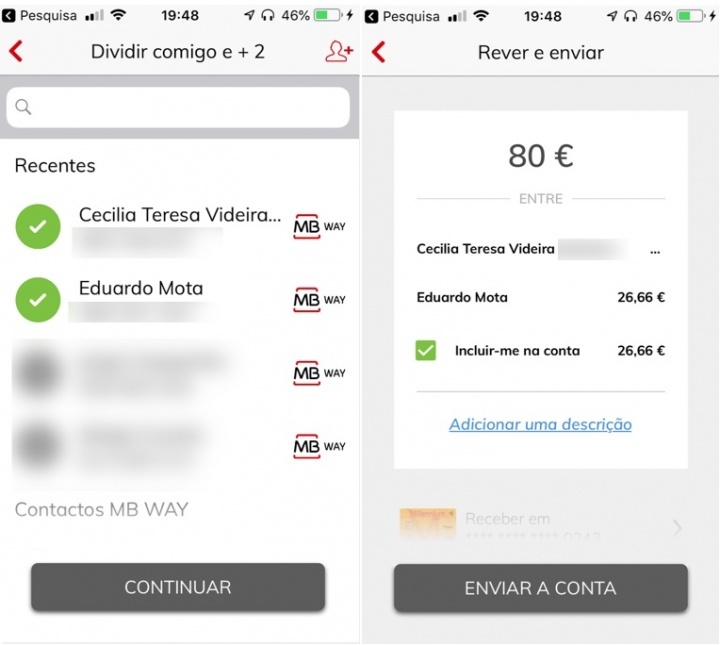
Task: Deselect Eduardo Mota in Recentes
Action: click(x=38, y=299)
